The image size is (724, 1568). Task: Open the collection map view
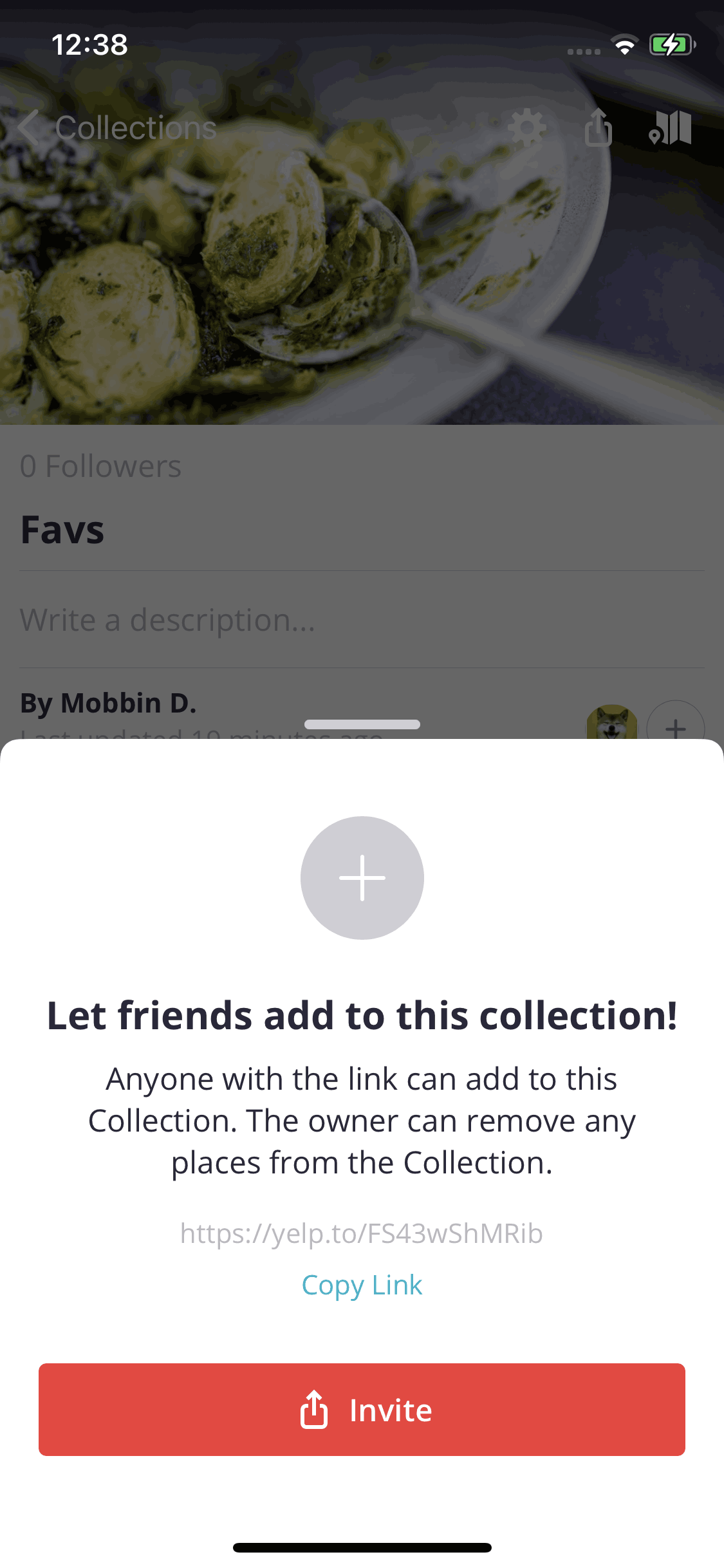[670, 127]
